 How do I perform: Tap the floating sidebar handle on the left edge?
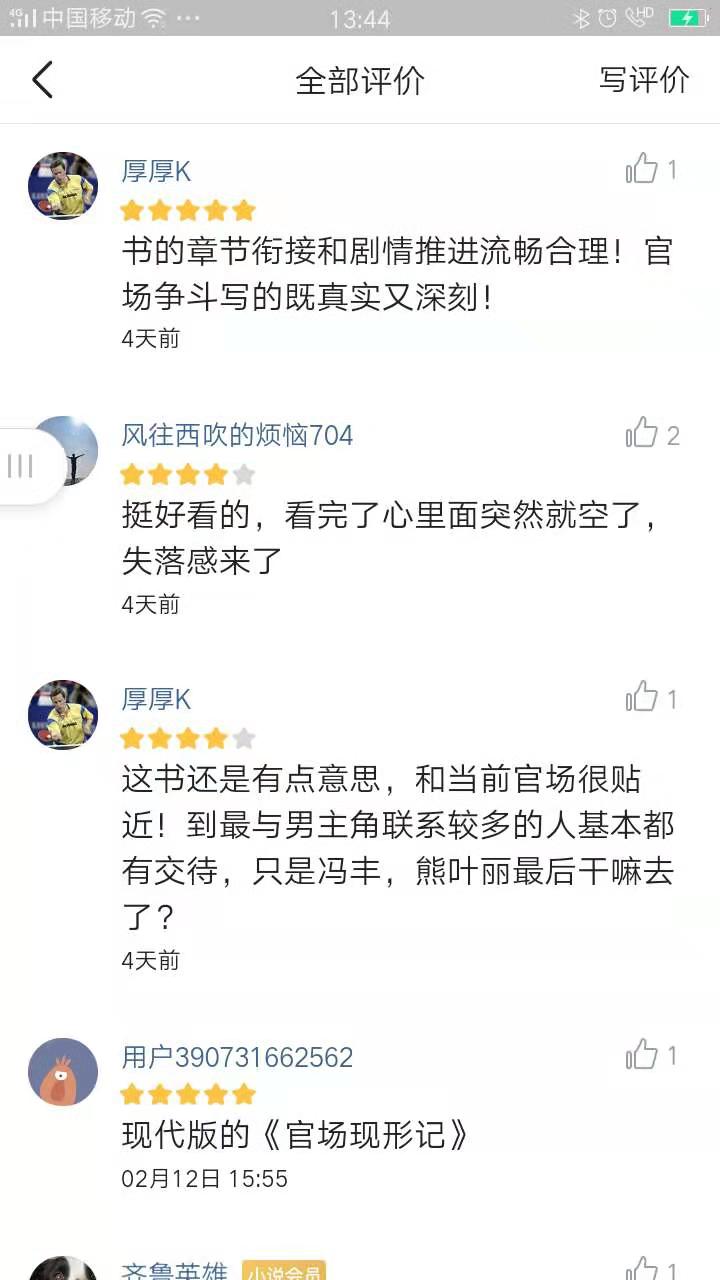click(x=22, y=465)
